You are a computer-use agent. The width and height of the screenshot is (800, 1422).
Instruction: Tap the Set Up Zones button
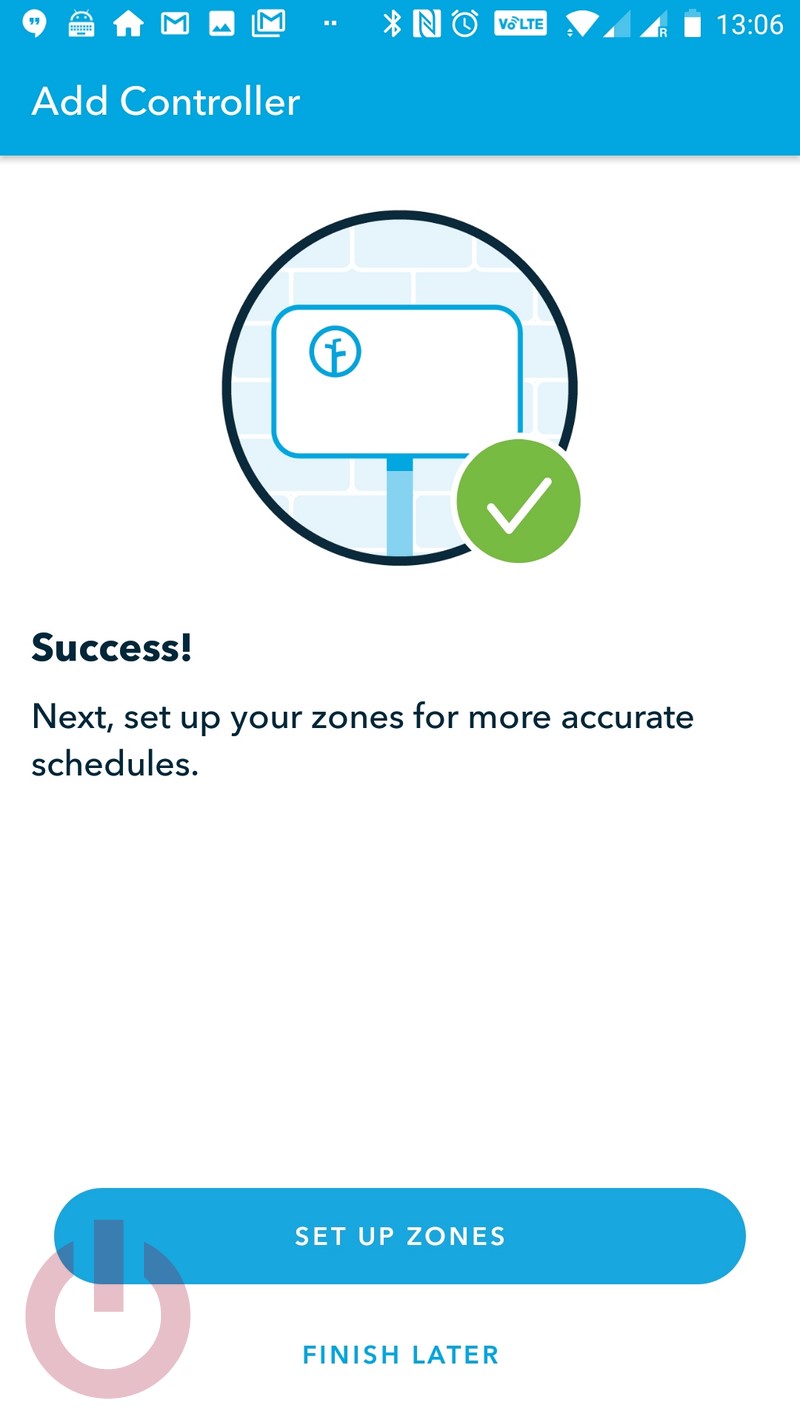coord(400,1236)
